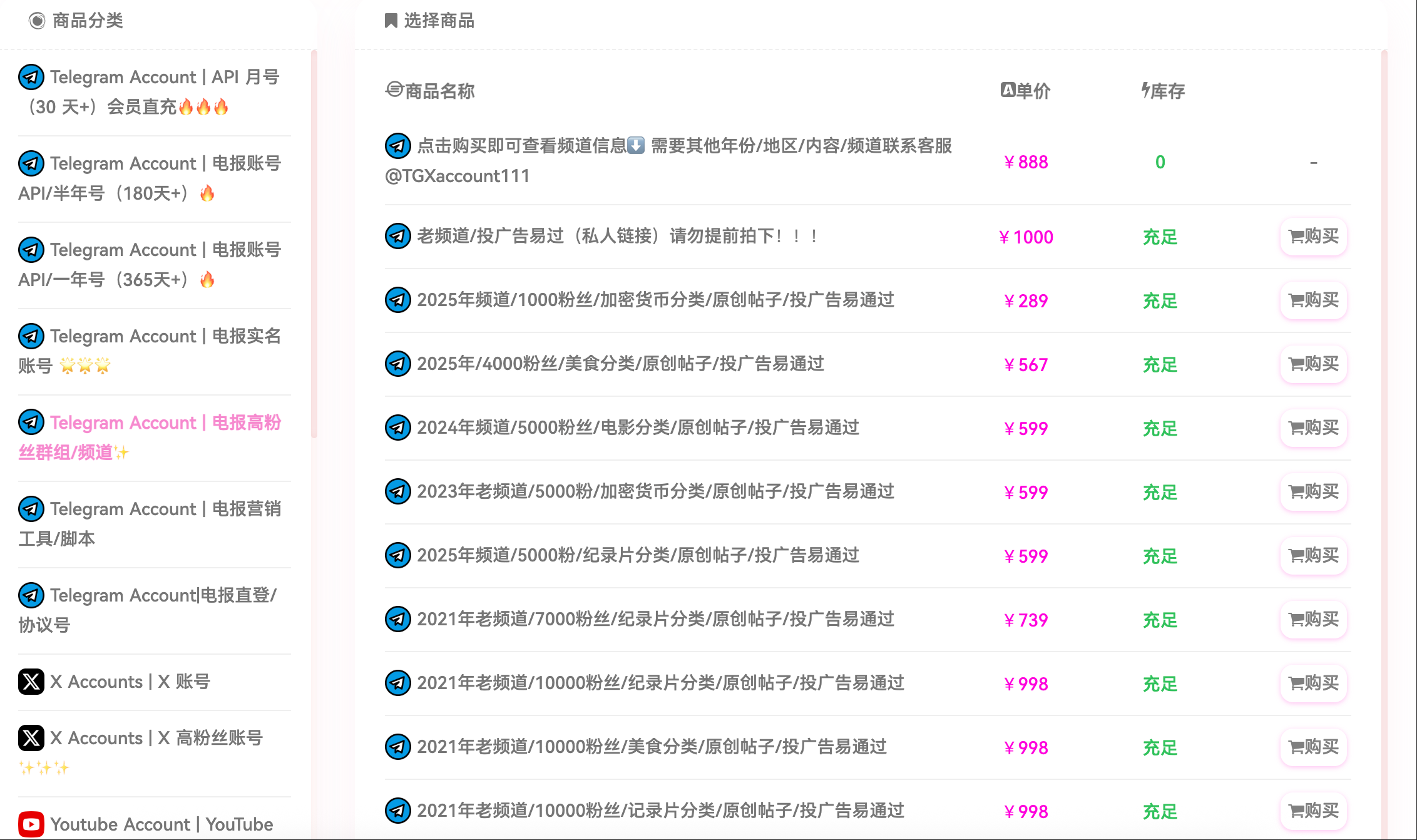Buy 2024年频道/5000粉丝 电影分类
1417x840 pixels.
(x=1313, y=428)
